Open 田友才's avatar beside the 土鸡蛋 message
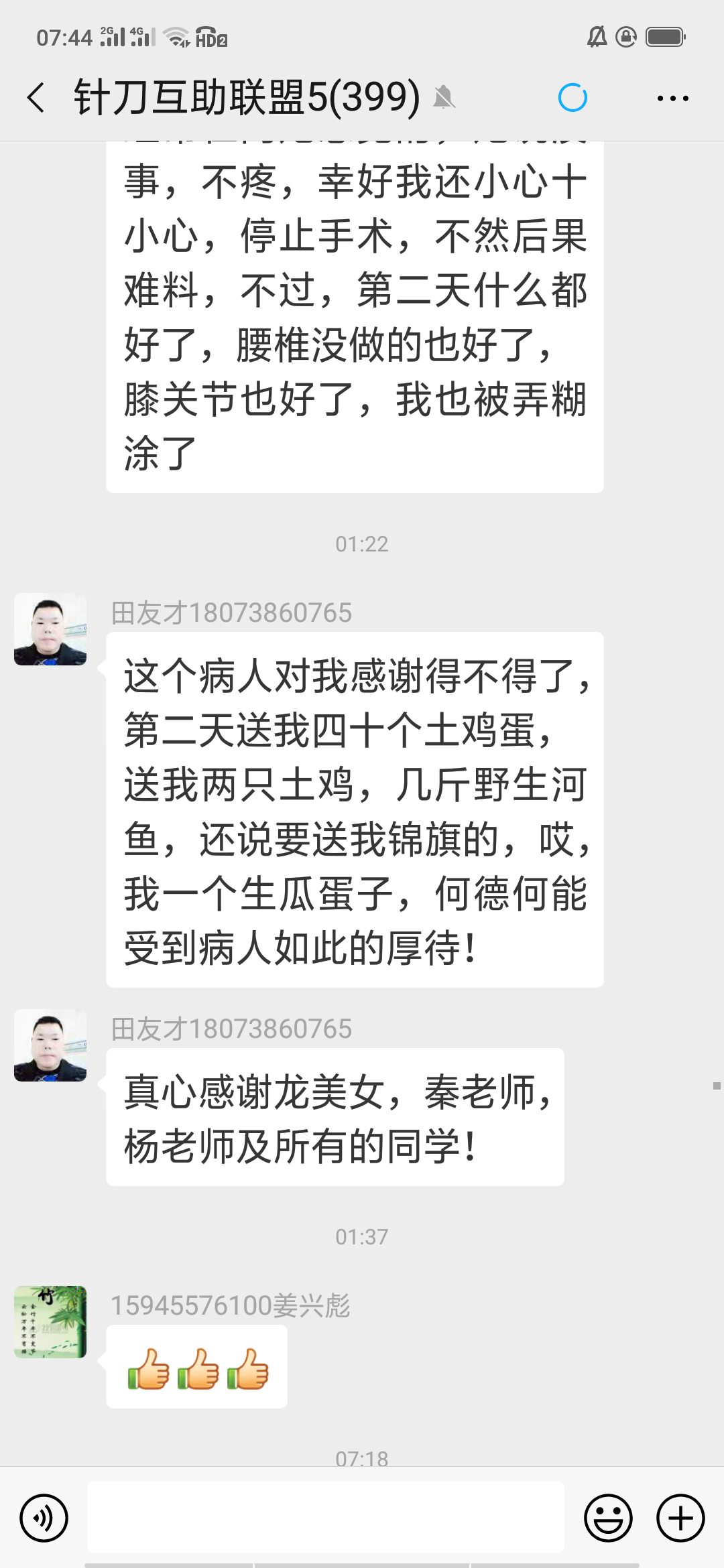Viewport: 724px width, 1568px height. coord(50,629)
